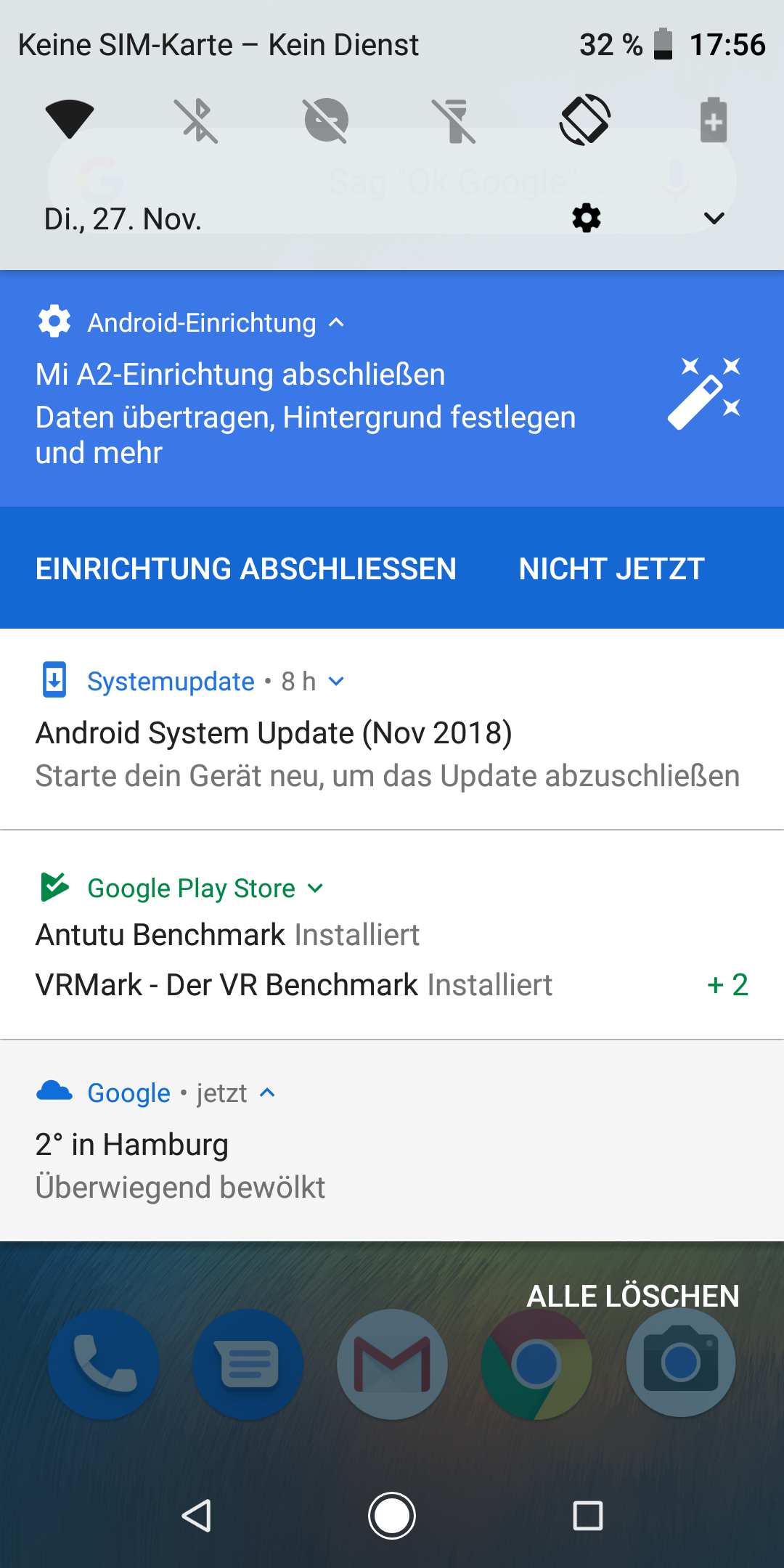Viewport: 784px width, 1568px height.
Task: Expand the Google Play Store notification
Action: coord(315,889)
